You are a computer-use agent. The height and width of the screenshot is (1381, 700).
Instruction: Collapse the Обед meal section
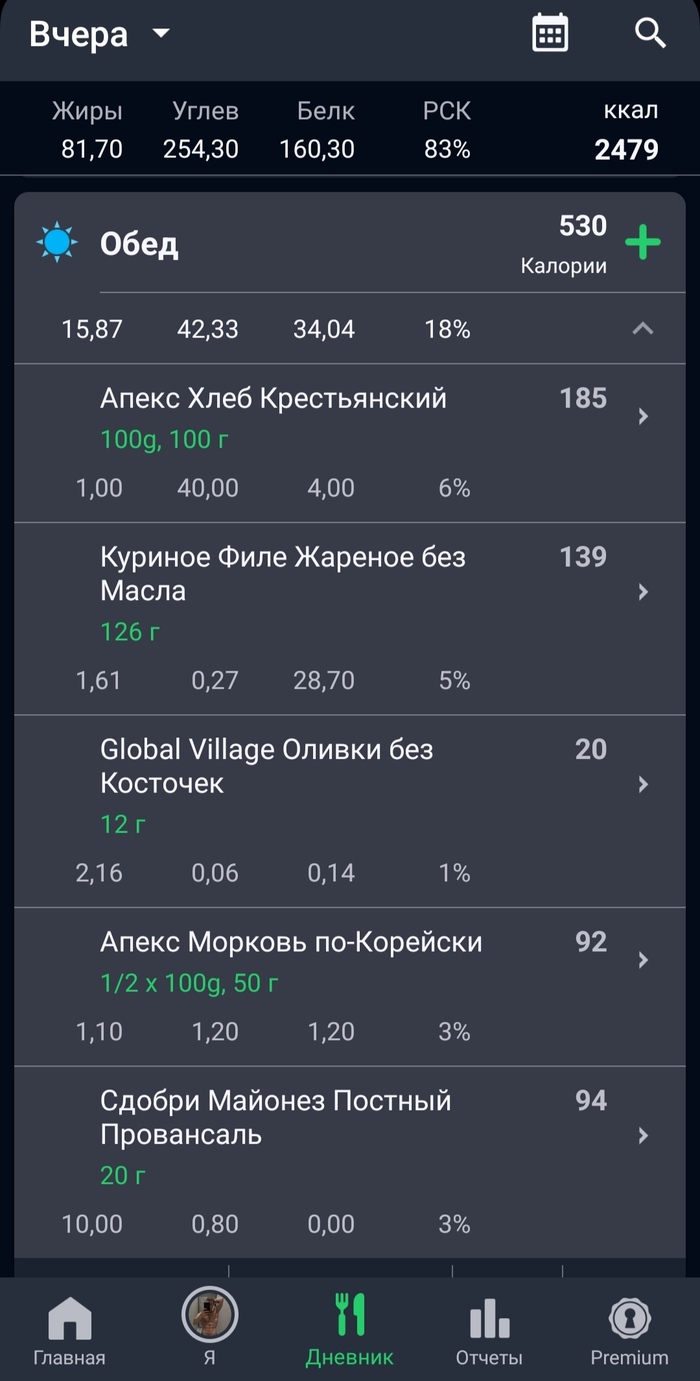(x=643, y=328)
